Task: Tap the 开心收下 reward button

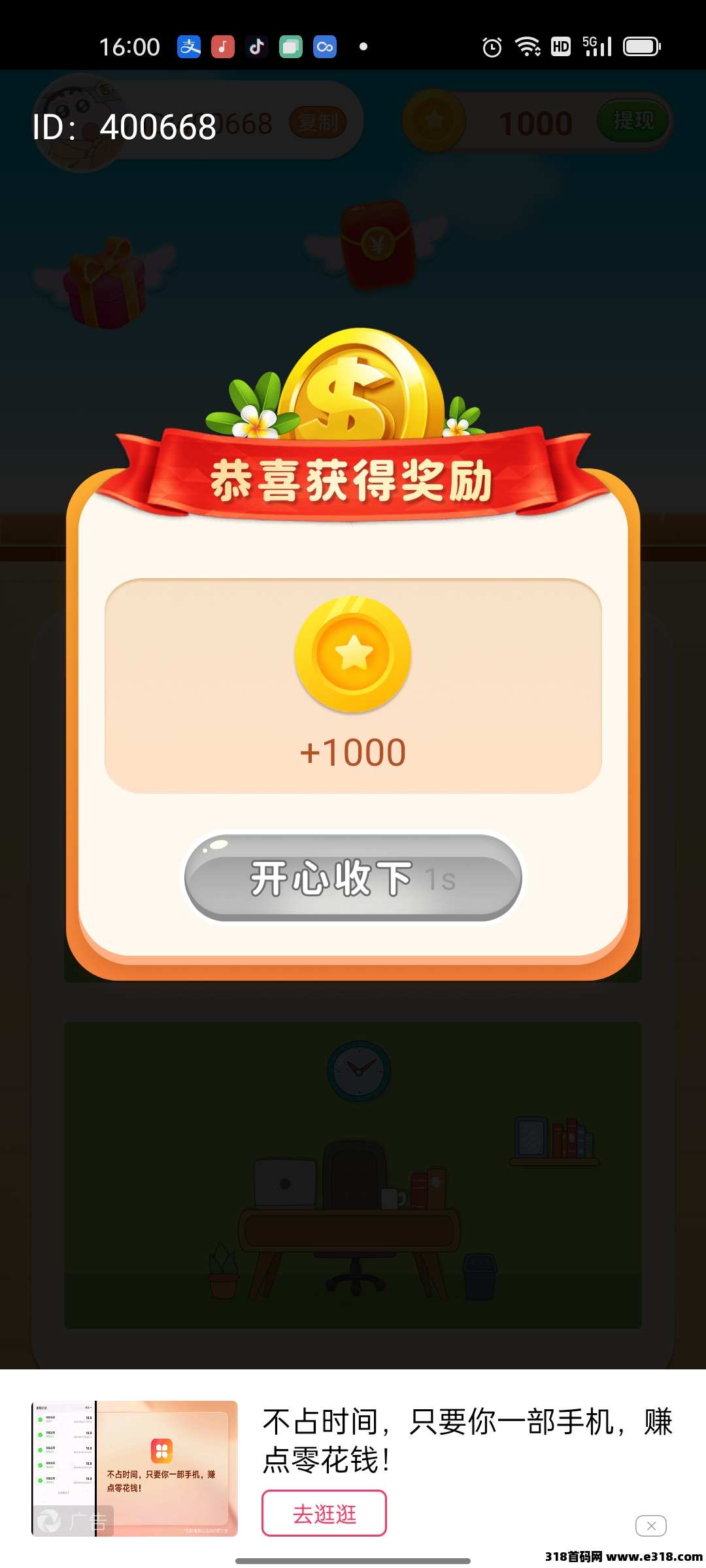Action: pos(353,877)
